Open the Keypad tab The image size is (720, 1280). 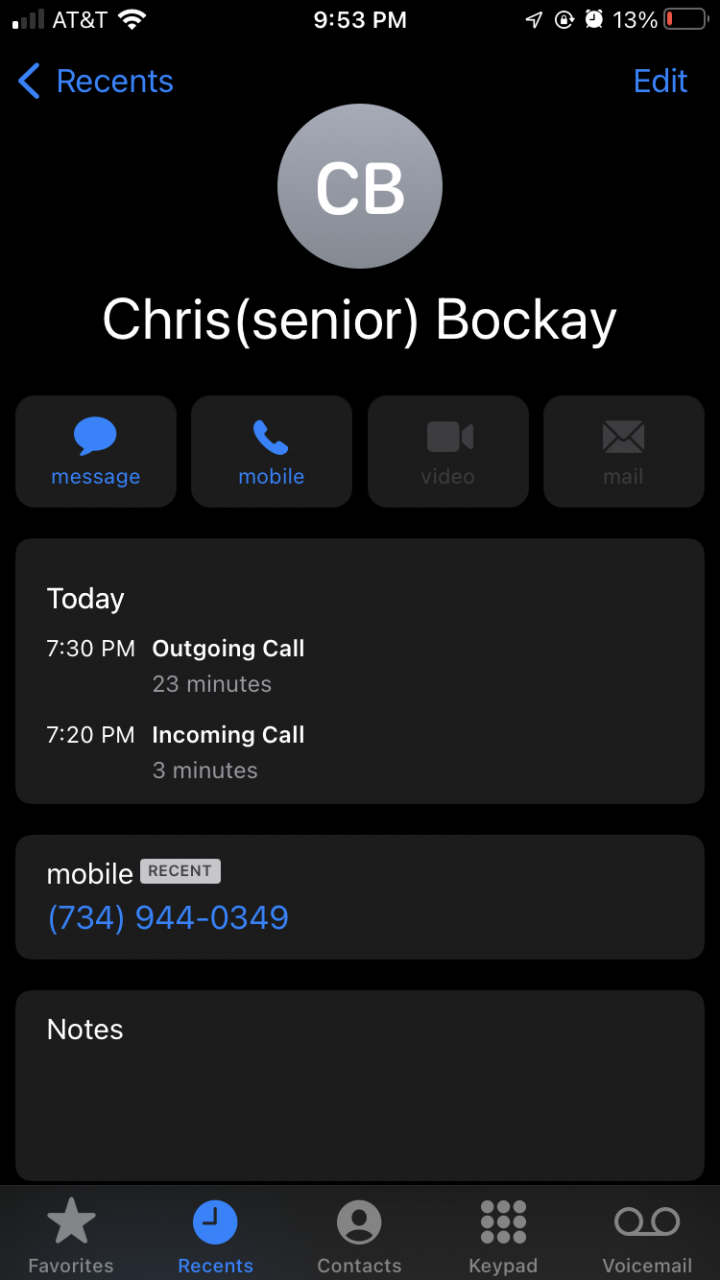(503, 1236)
